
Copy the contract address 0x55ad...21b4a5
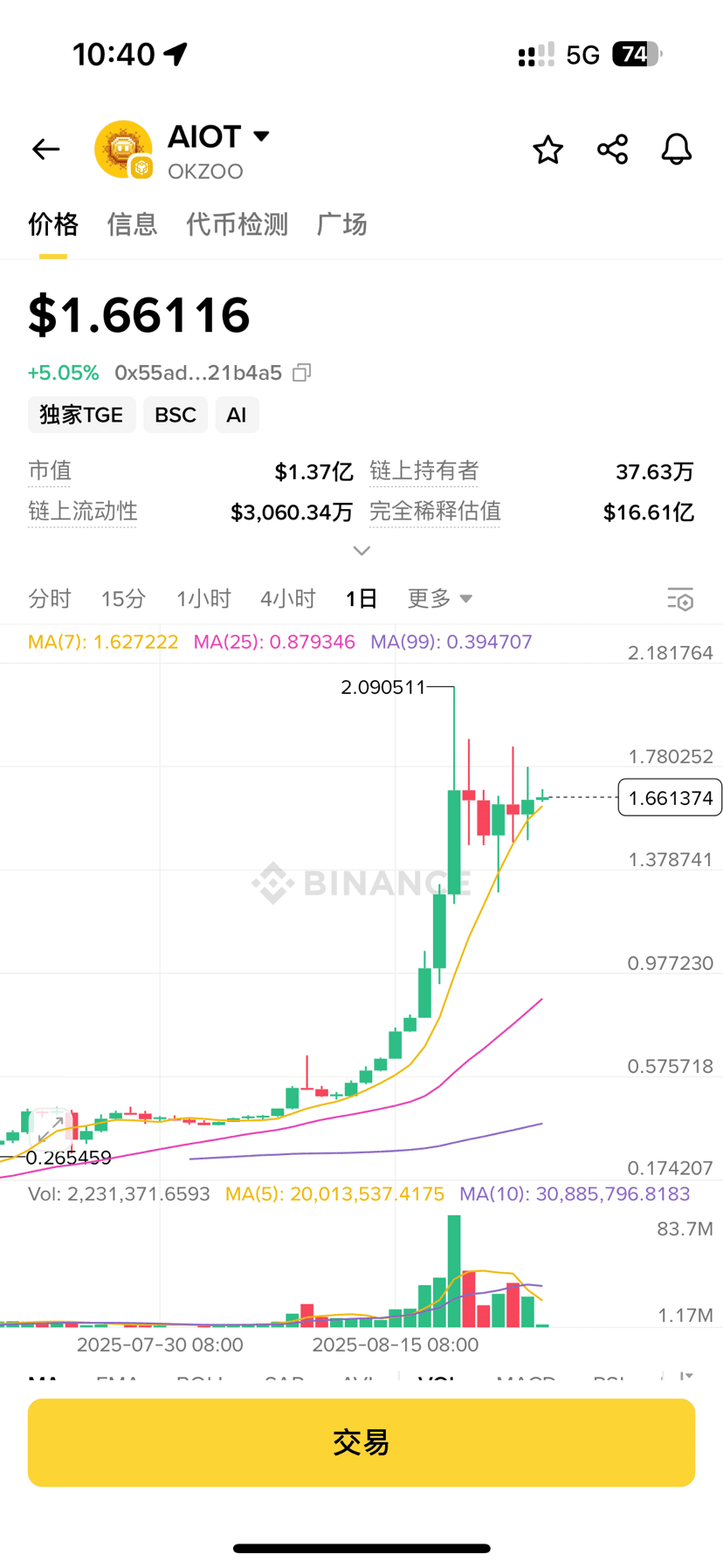tap(302, 373)
